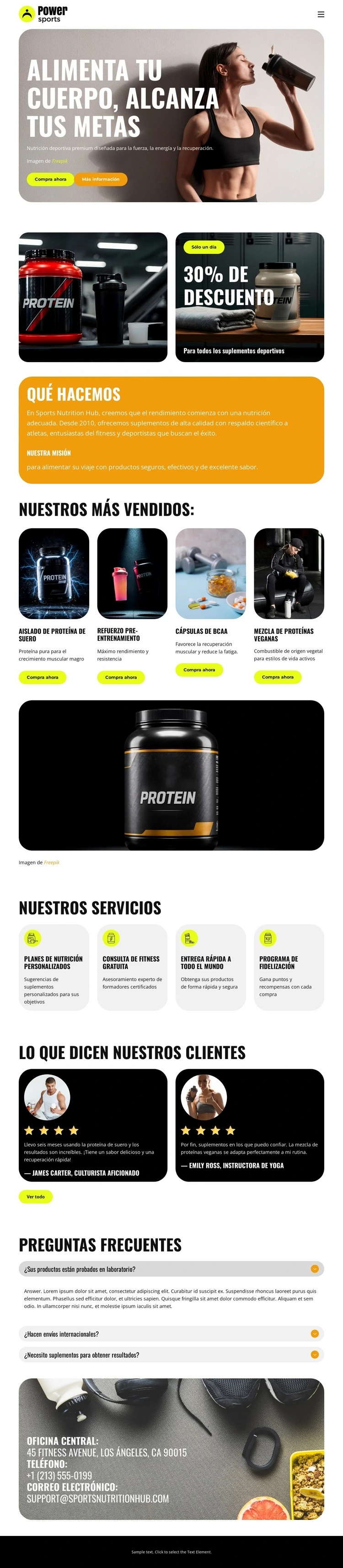Buy the Aislado de Proteína de Suero
The width and height of the screenshot is (343, 1568).
43,677
